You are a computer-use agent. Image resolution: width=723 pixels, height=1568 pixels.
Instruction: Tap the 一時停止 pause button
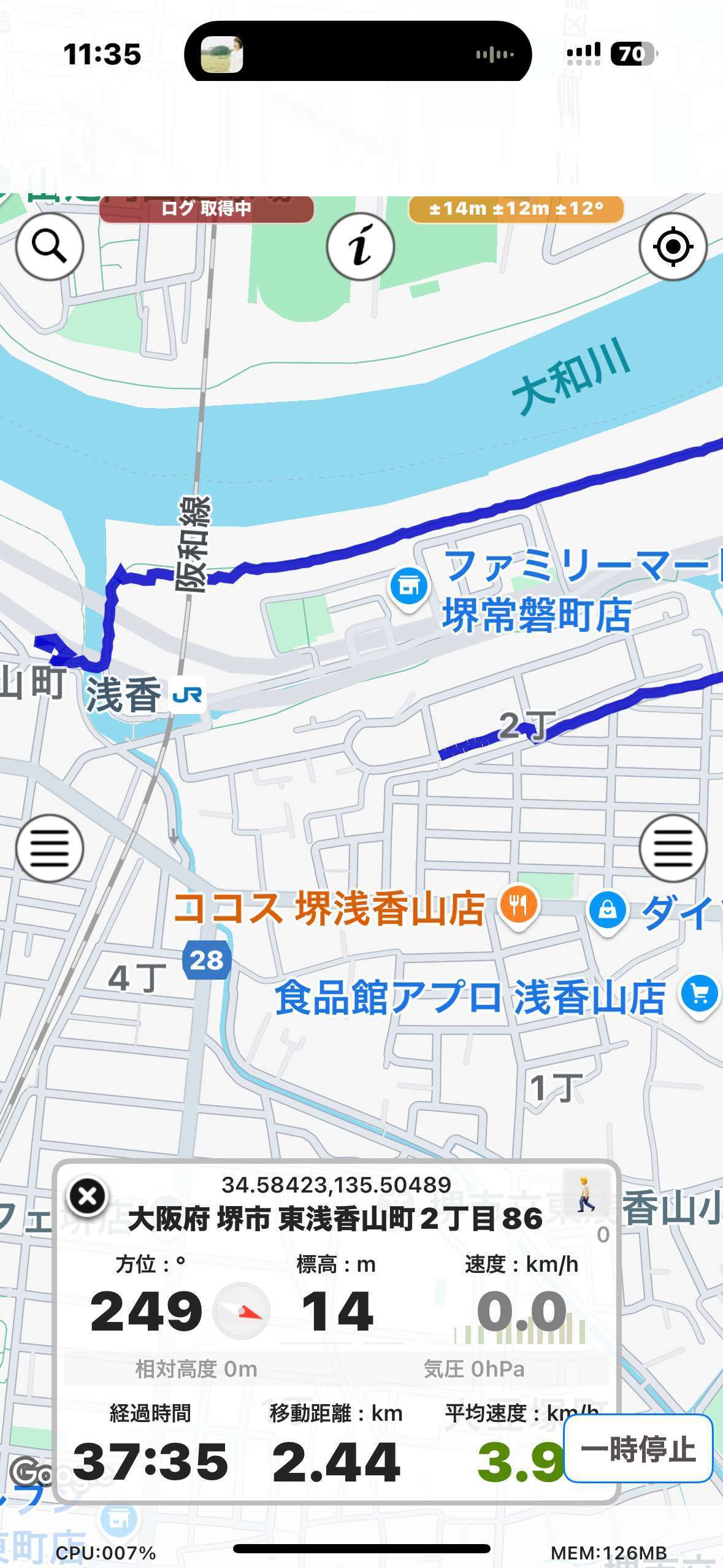638,1448
